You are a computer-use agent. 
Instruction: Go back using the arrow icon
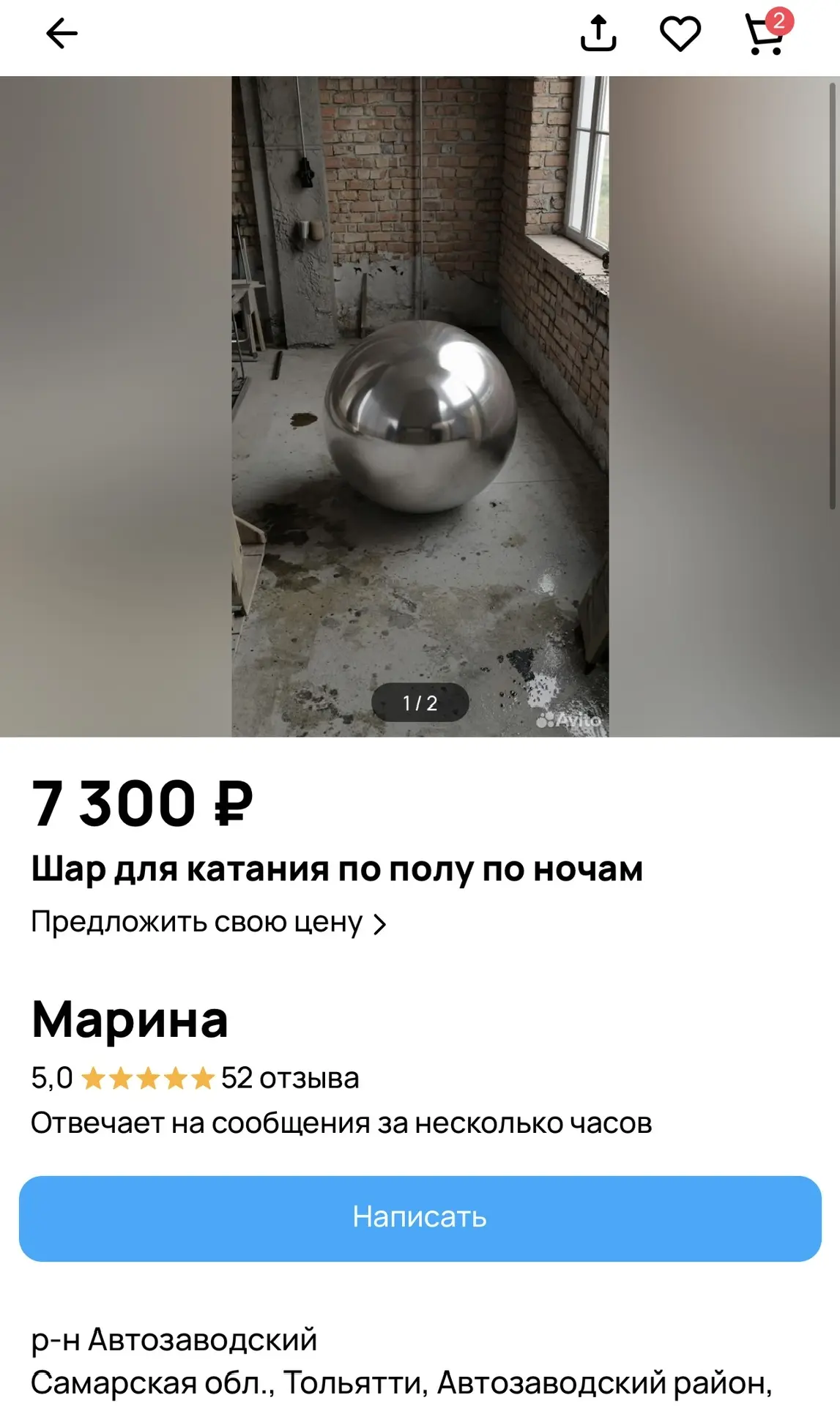point(62,34)
